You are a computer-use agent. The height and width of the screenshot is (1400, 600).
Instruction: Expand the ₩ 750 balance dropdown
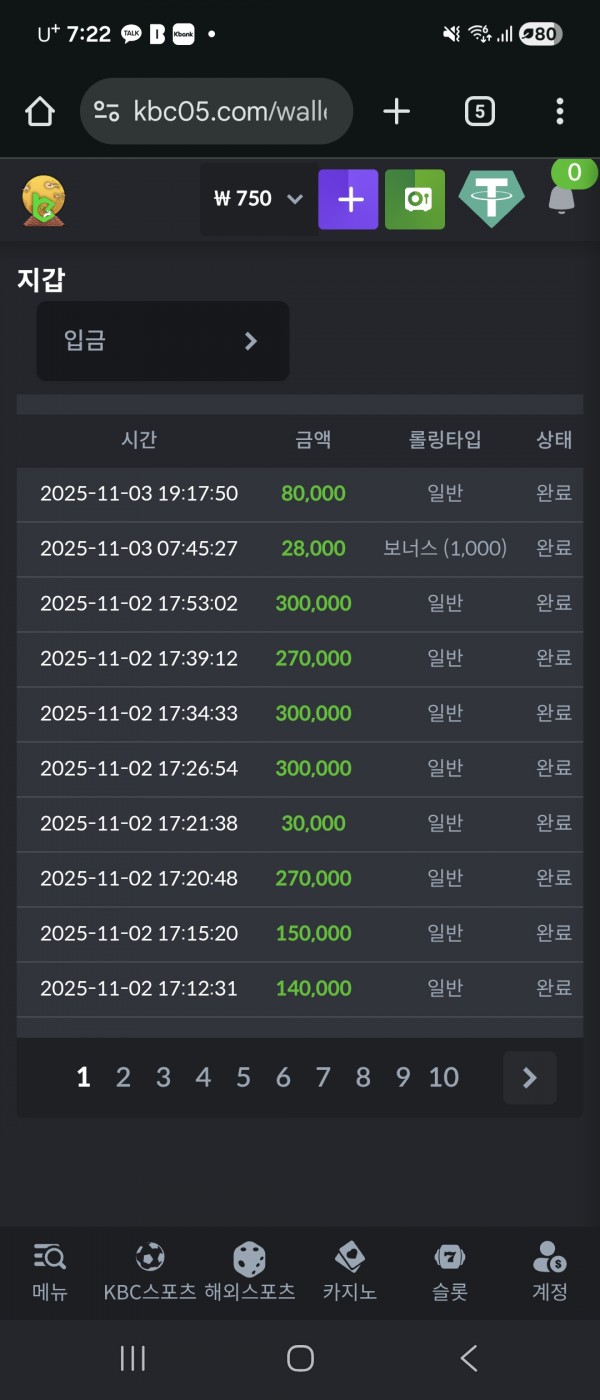[258, 199]
